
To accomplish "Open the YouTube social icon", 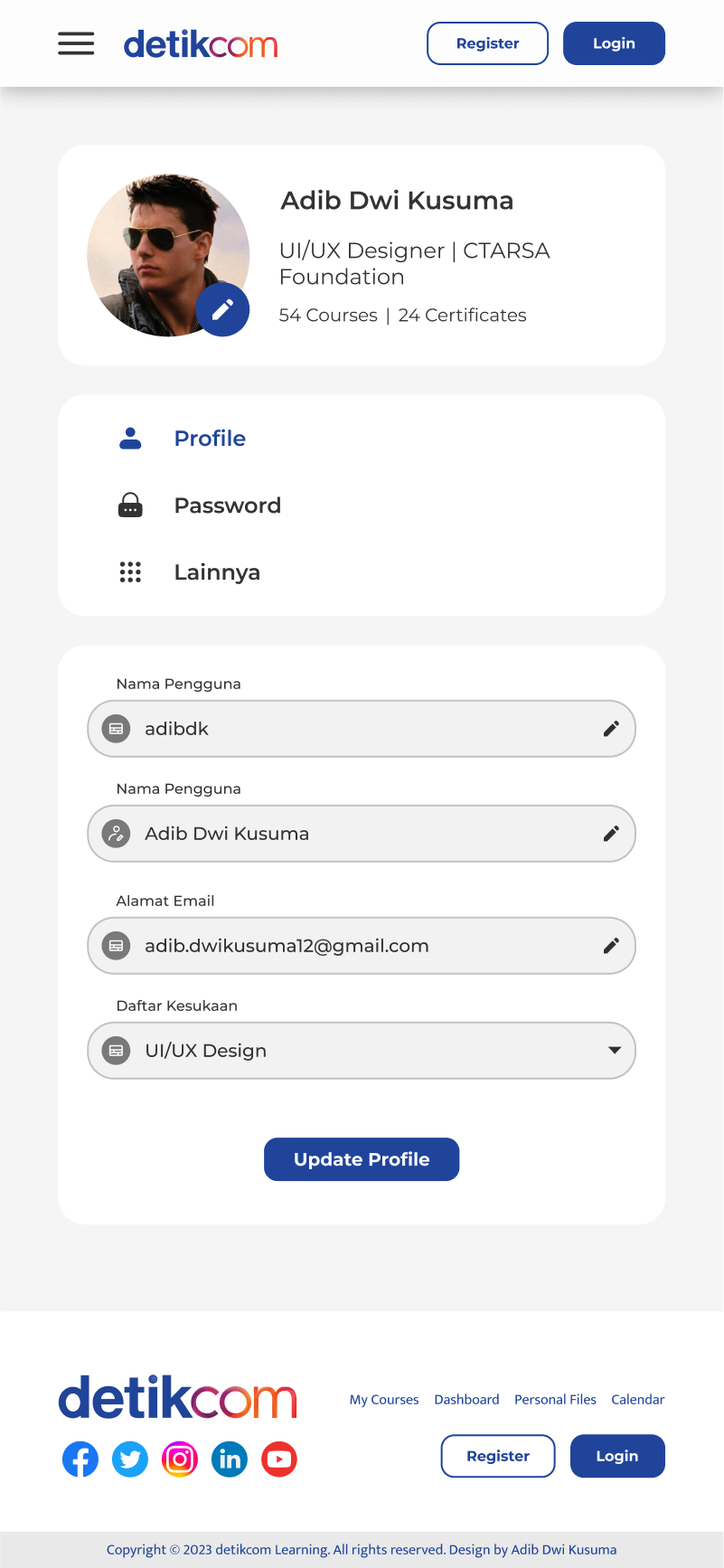I will (x=279, y=1459).
